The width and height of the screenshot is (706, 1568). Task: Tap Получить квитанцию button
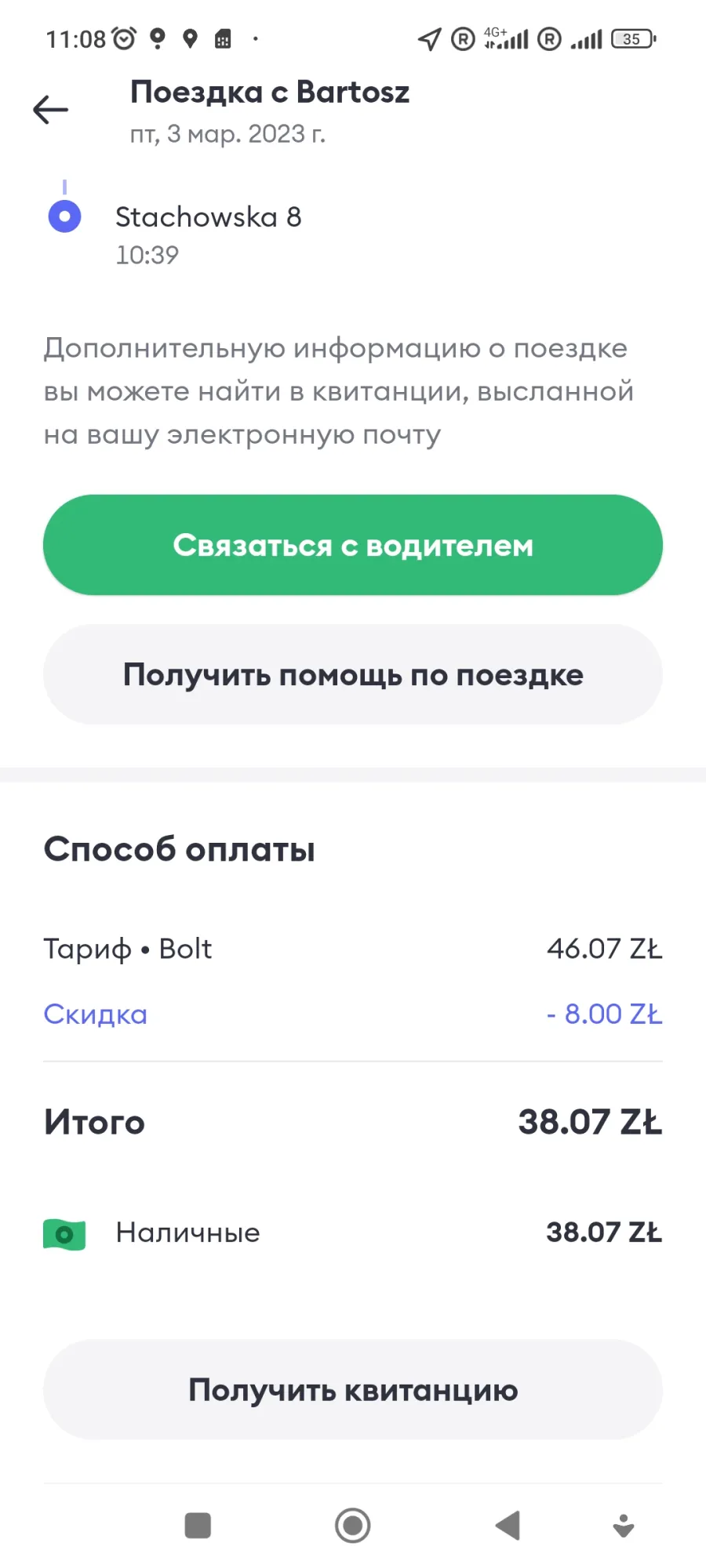353,1389
